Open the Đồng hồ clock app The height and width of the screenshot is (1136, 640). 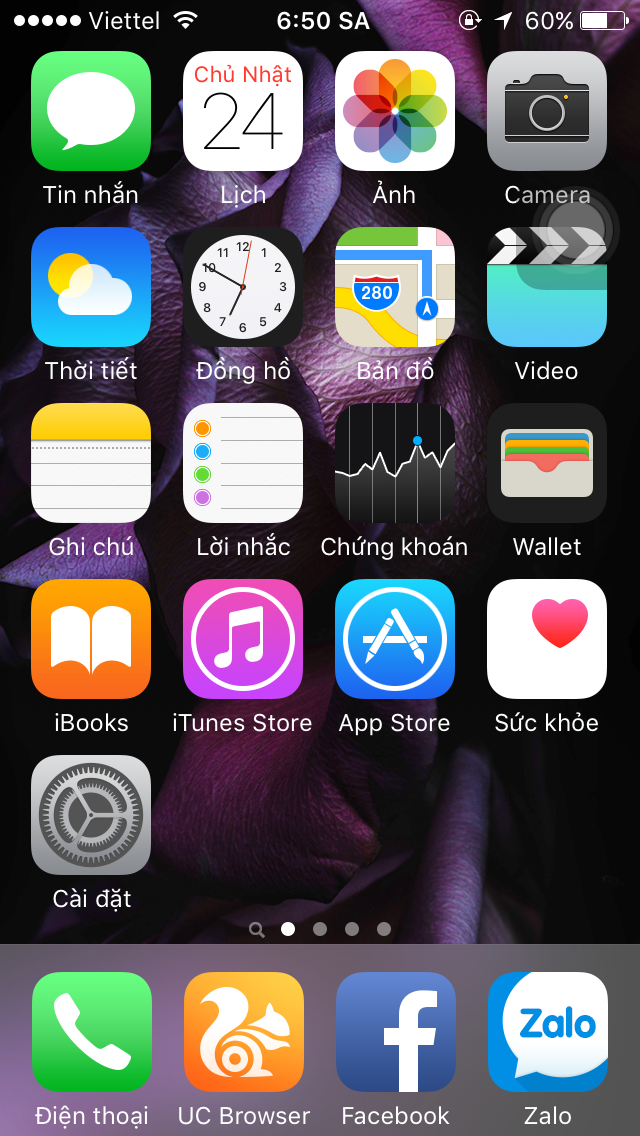pos(243,287)
